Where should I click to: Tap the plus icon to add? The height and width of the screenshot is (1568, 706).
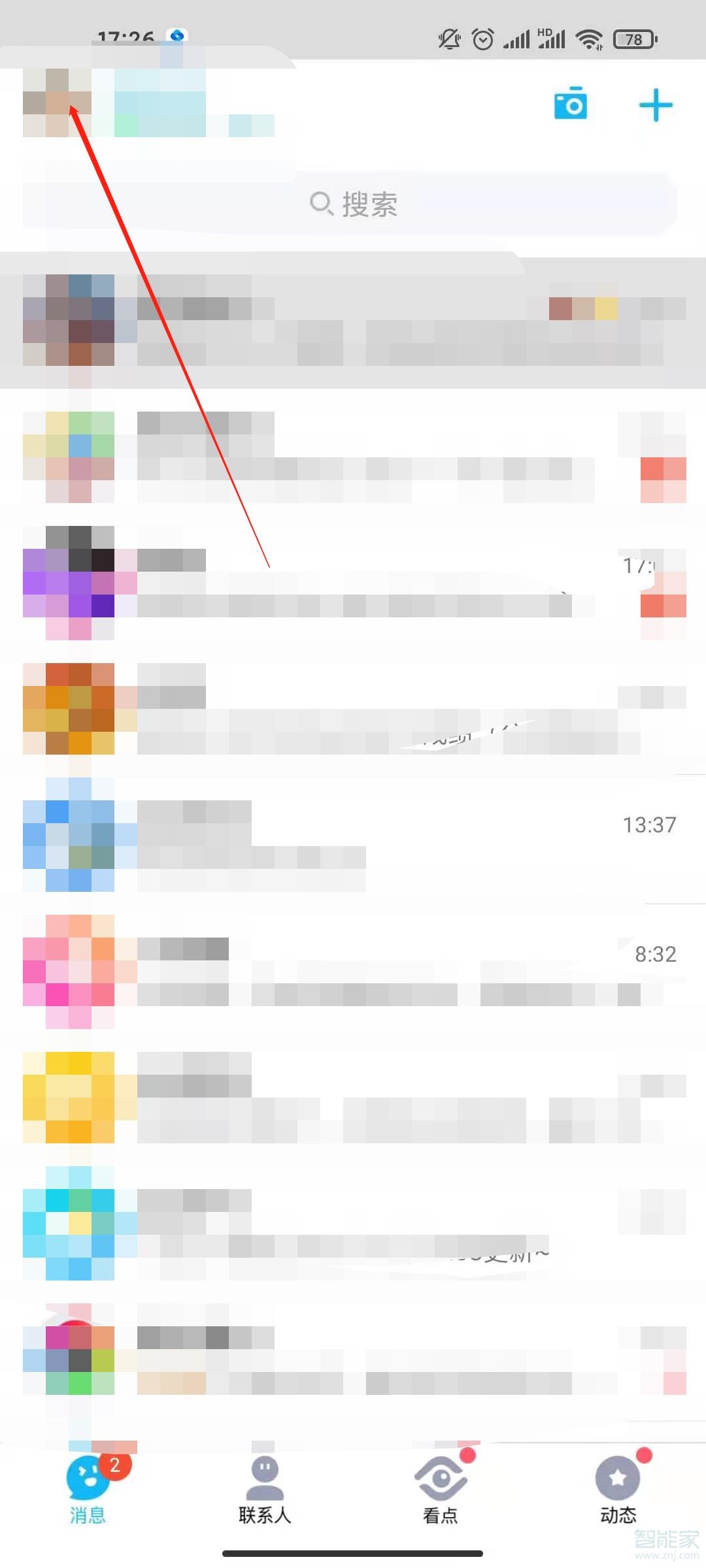tap(655, 105)
